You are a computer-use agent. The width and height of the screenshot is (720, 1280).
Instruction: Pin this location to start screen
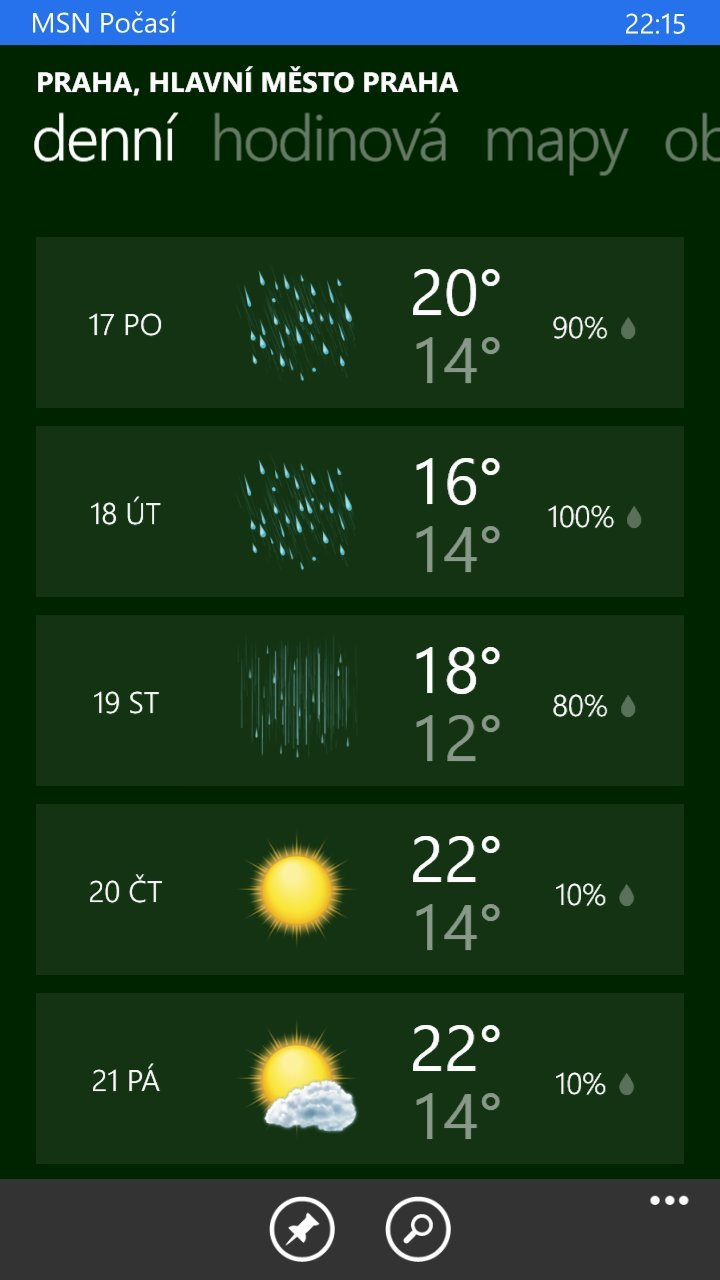(302, 1229)
